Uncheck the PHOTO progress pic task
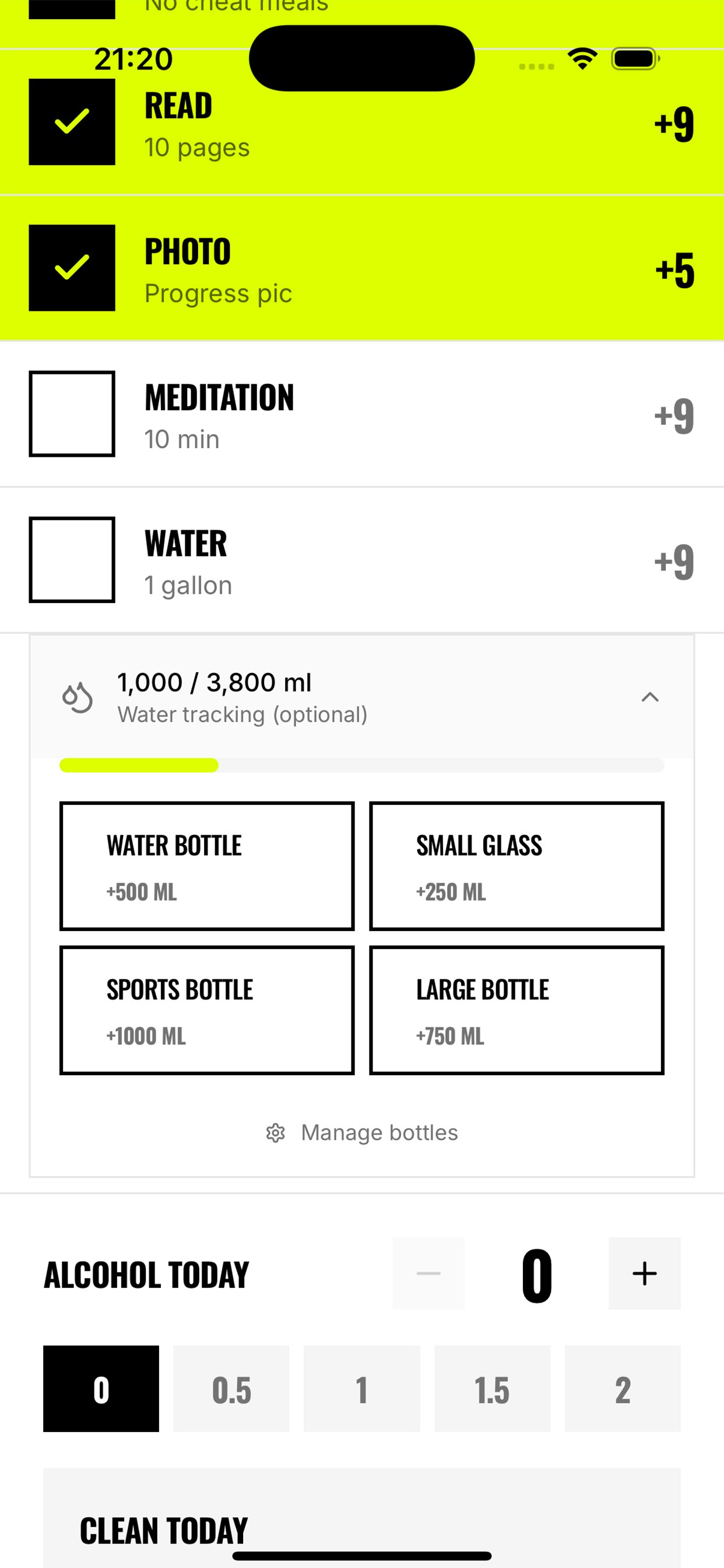The height and width of the screenshot is (1568, 724). (x=72, y=268)
